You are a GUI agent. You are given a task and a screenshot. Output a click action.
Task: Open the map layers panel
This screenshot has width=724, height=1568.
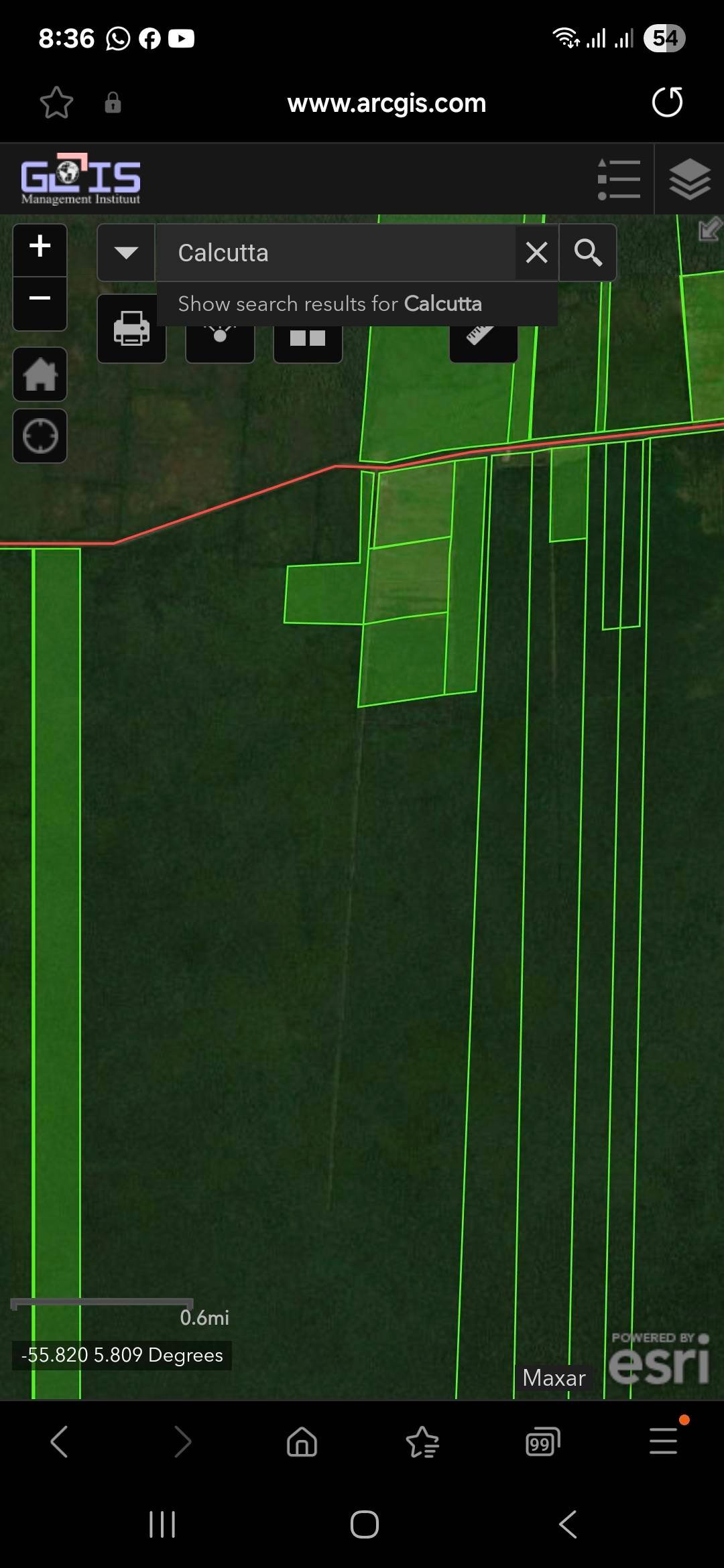690,179
